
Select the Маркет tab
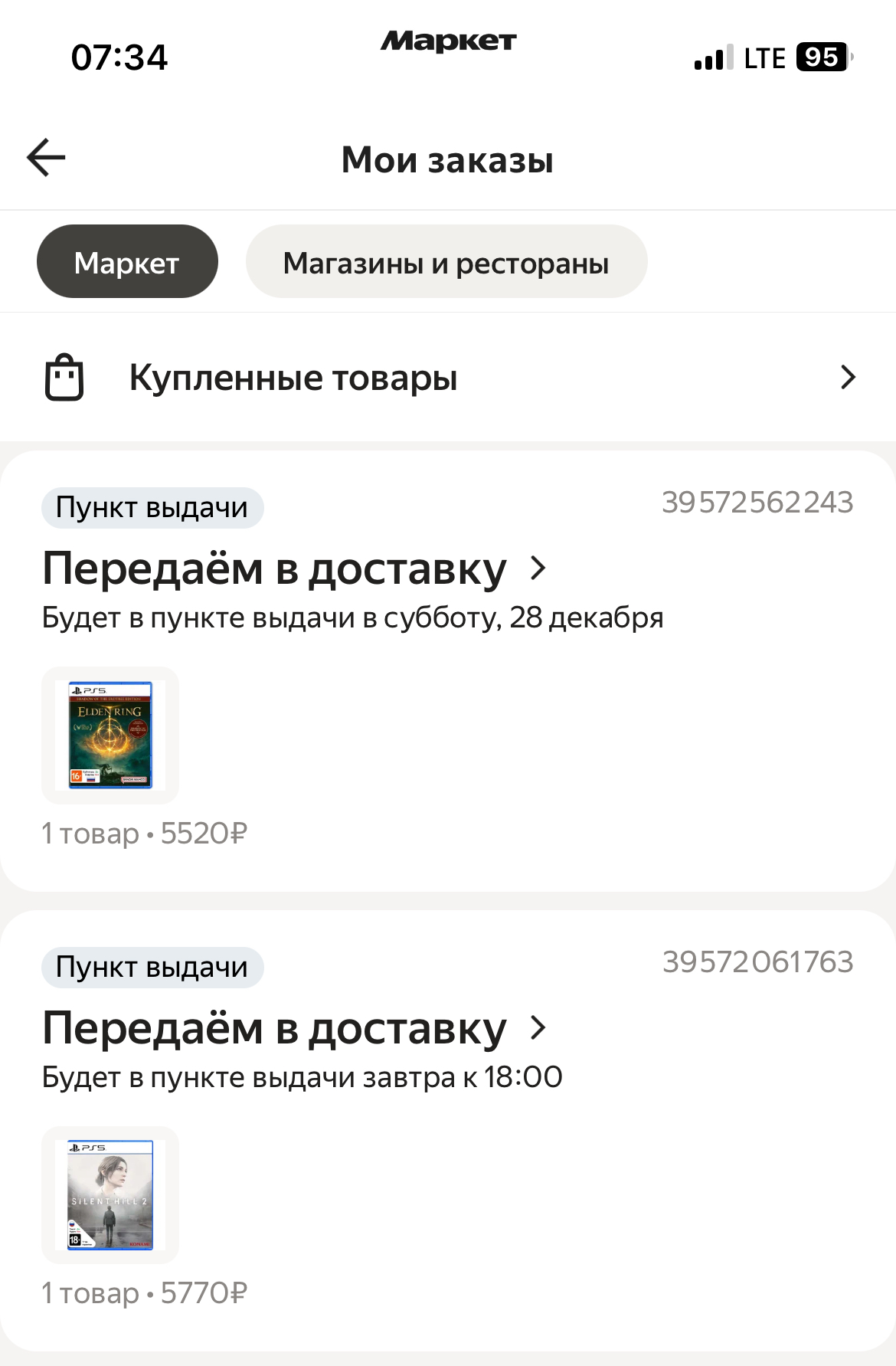(127, 262)
